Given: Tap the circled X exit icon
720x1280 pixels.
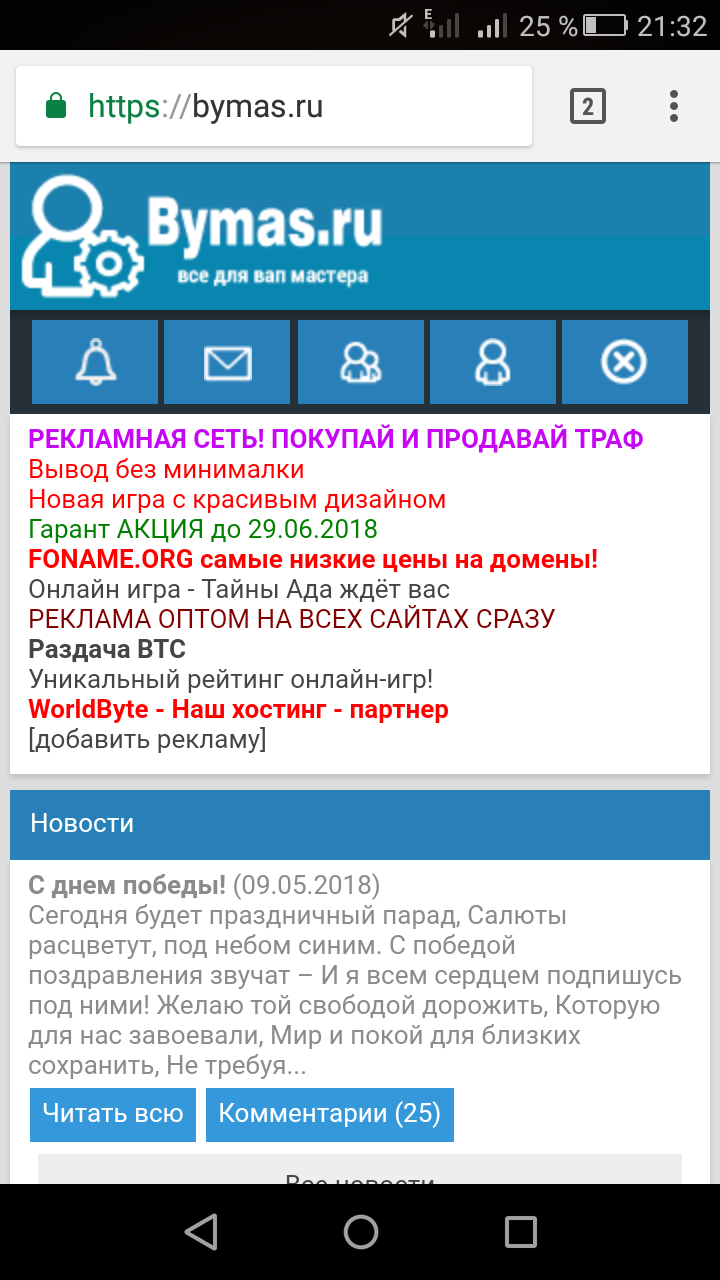Looking at the screenshot, I should click(x=624, y=362).
